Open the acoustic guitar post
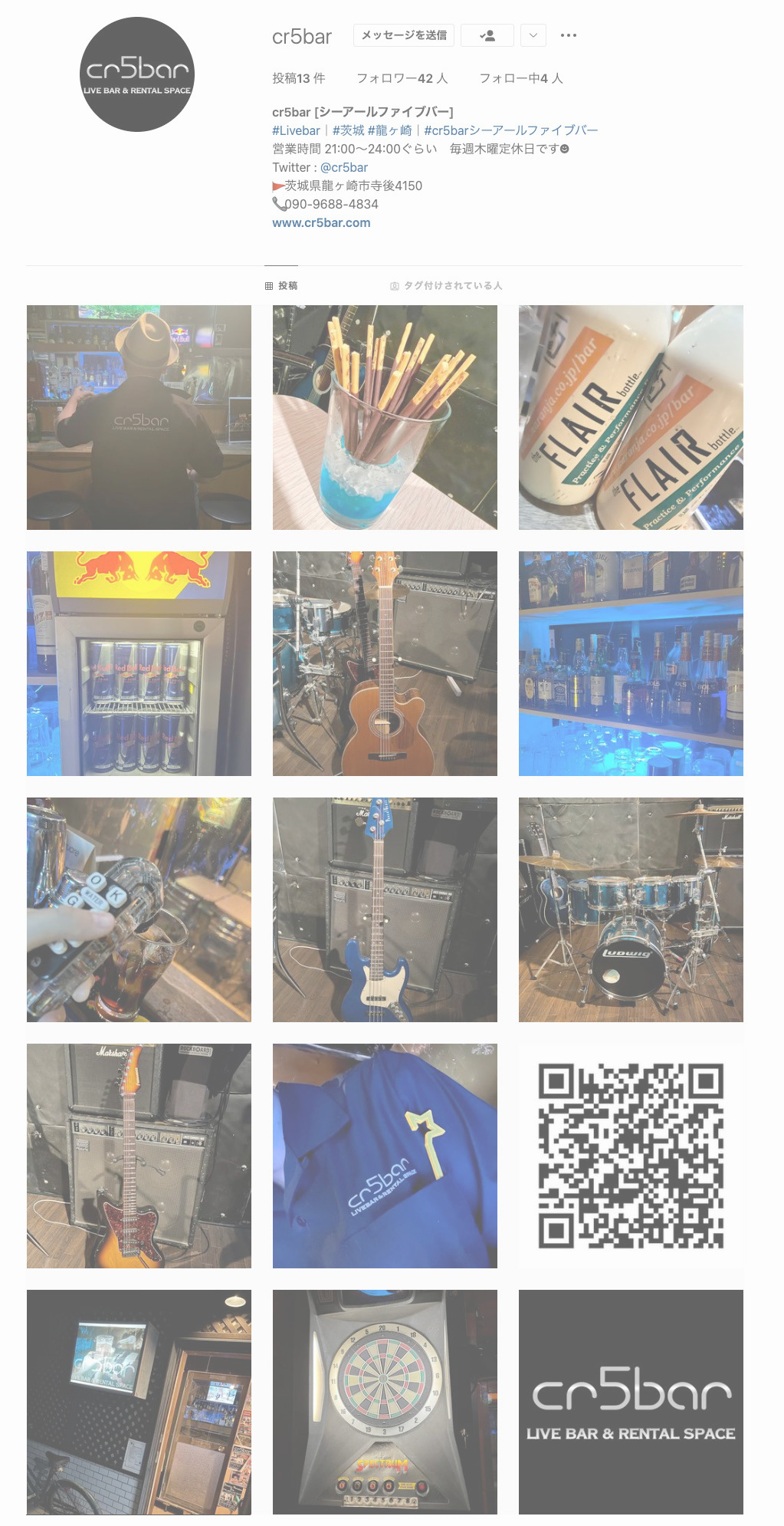 coord(385,663)
